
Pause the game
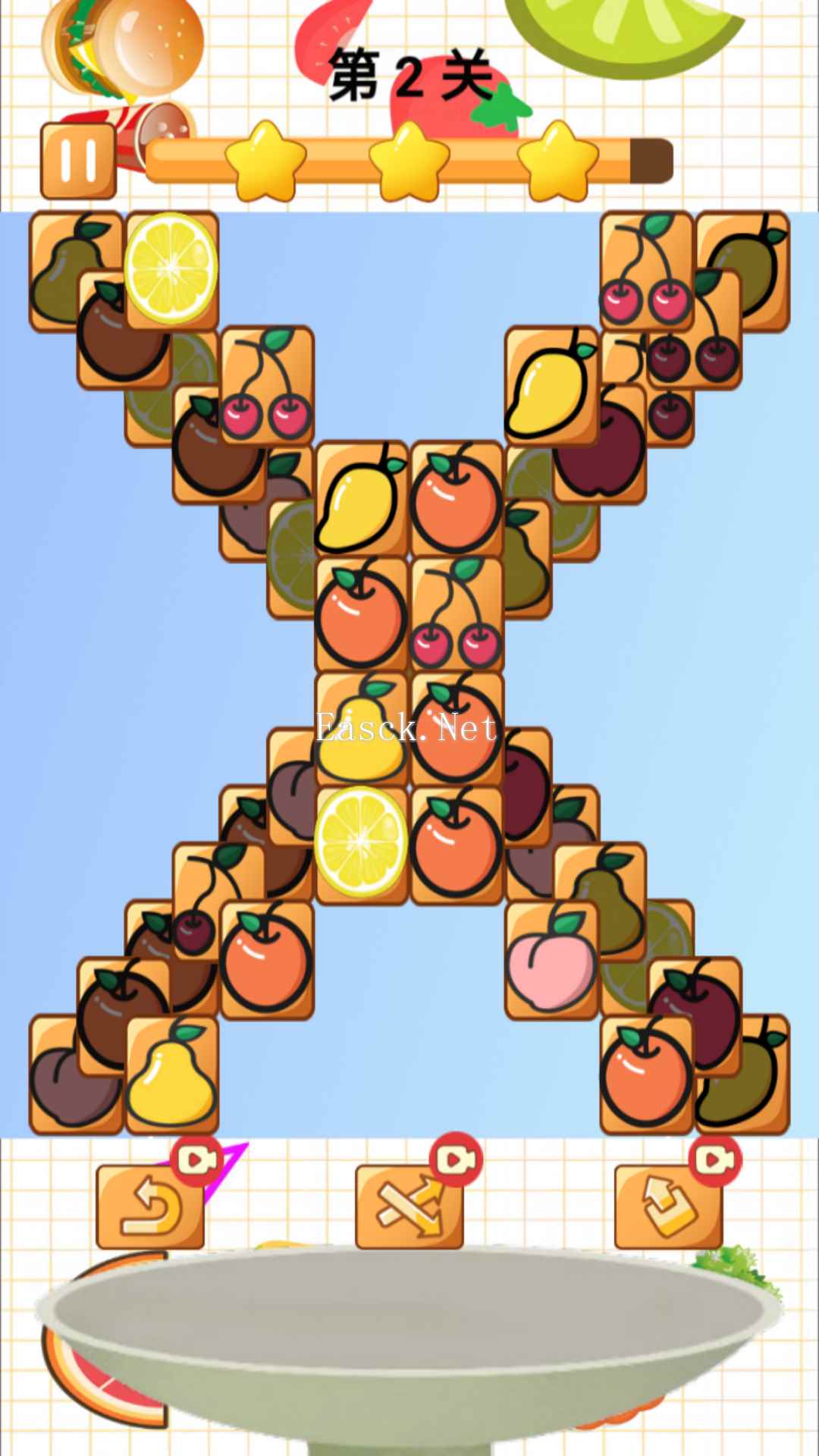click(x=78, y=160)
